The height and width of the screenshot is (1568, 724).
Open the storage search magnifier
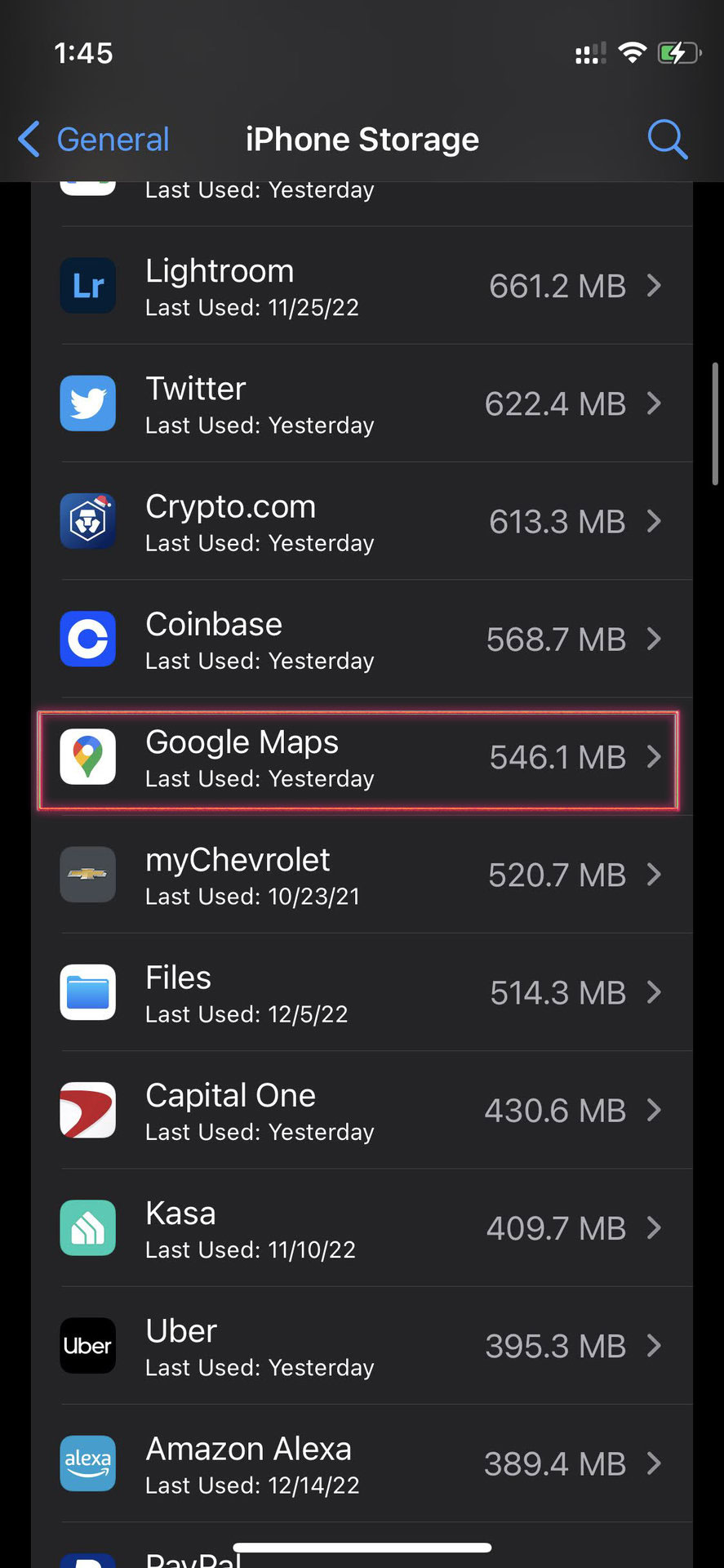(x=667, y=140)
